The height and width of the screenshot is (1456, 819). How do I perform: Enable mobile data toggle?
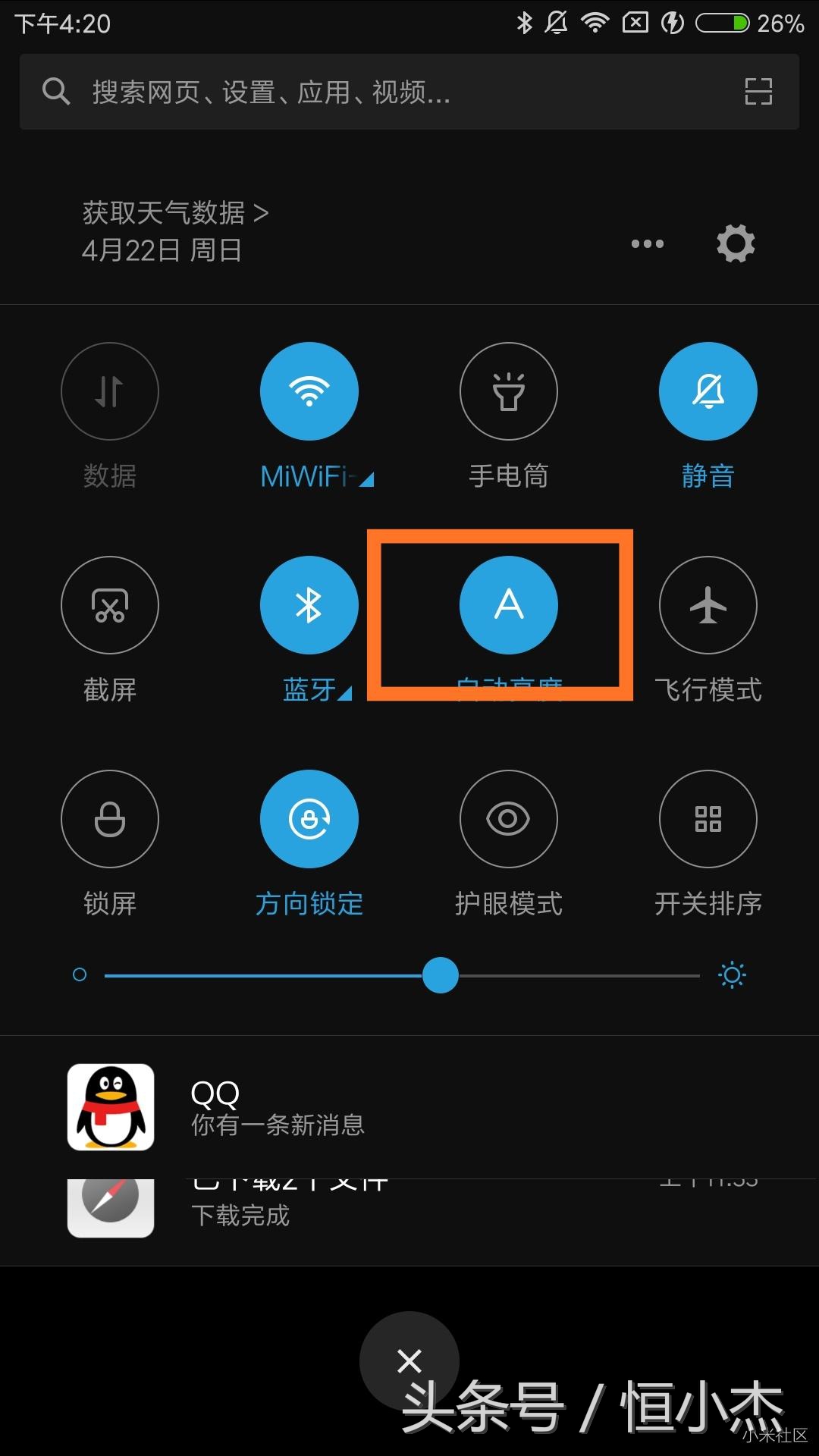coord(109,391)
